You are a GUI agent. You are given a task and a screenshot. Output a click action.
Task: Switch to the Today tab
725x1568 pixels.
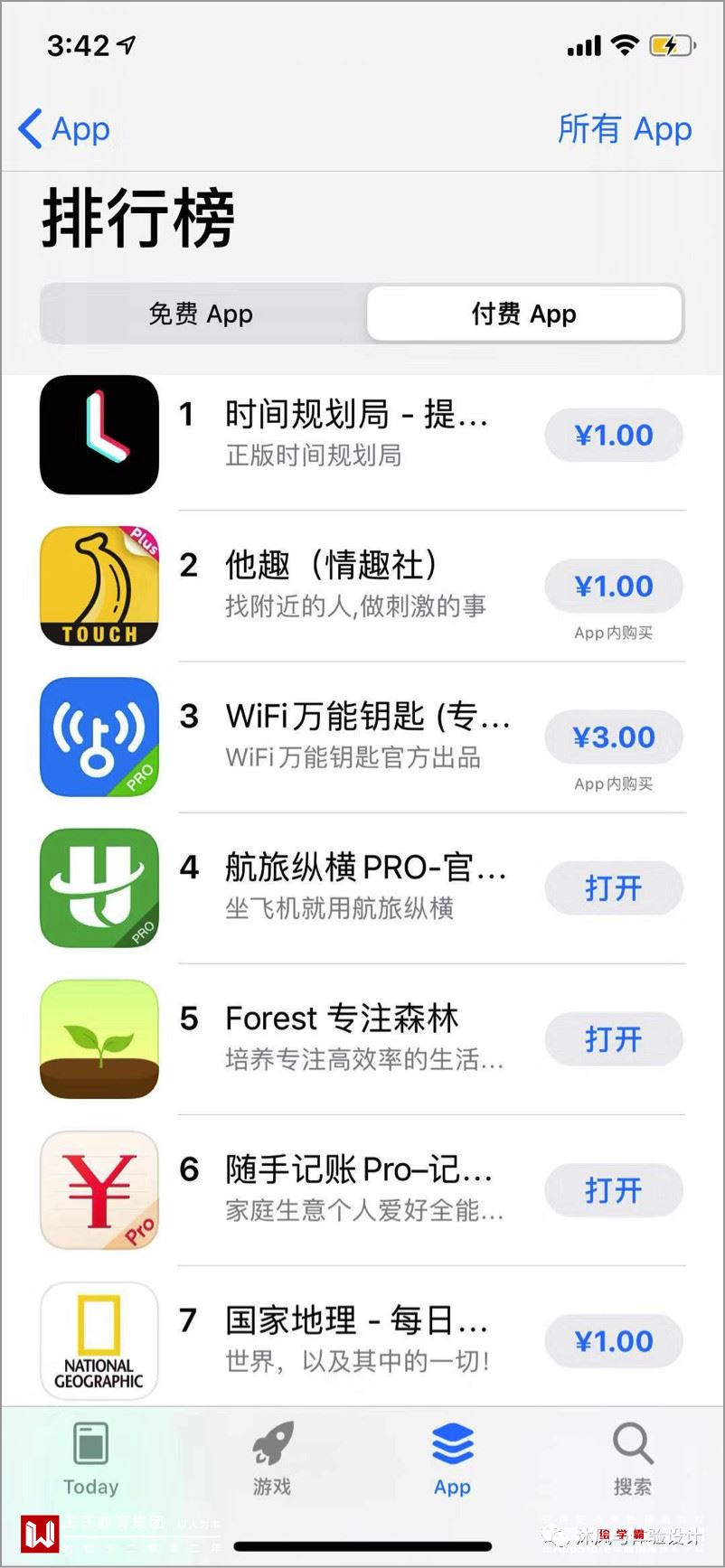coord(90,1458)
